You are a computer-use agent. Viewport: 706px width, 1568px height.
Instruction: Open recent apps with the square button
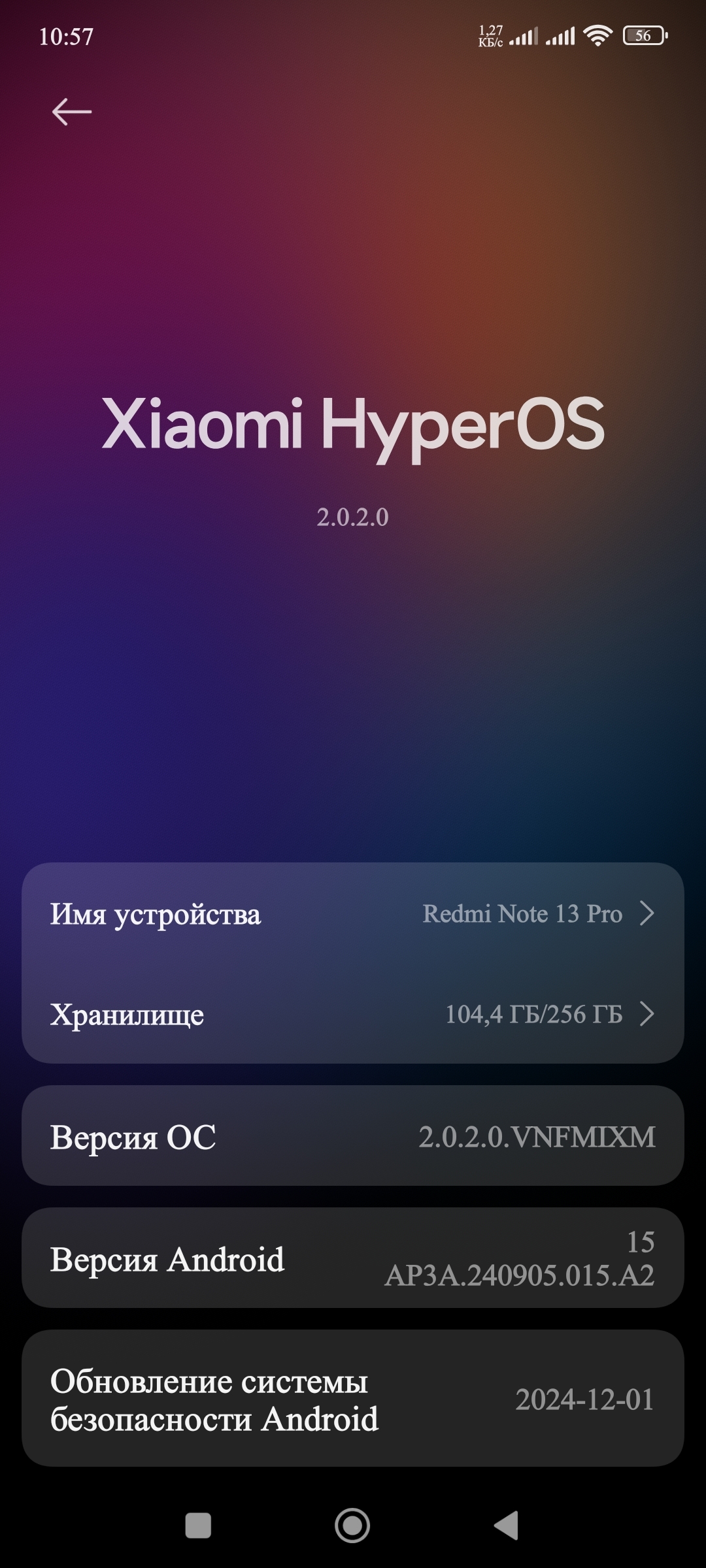[198, 1526]
